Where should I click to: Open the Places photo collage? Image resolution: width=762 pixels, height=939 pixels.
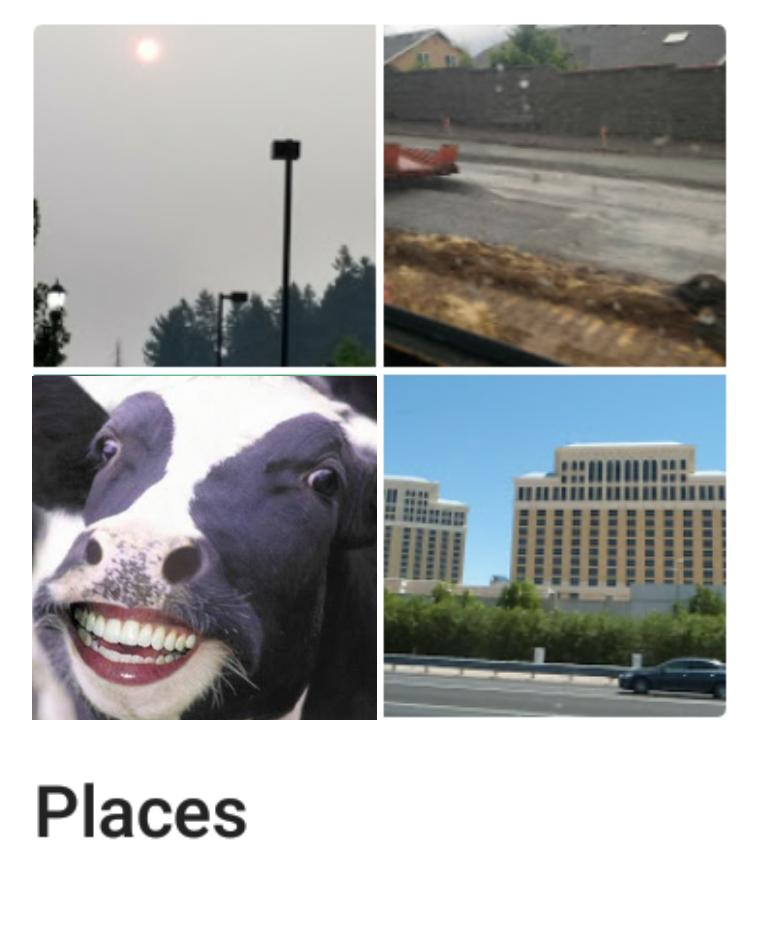click(379, 371)
